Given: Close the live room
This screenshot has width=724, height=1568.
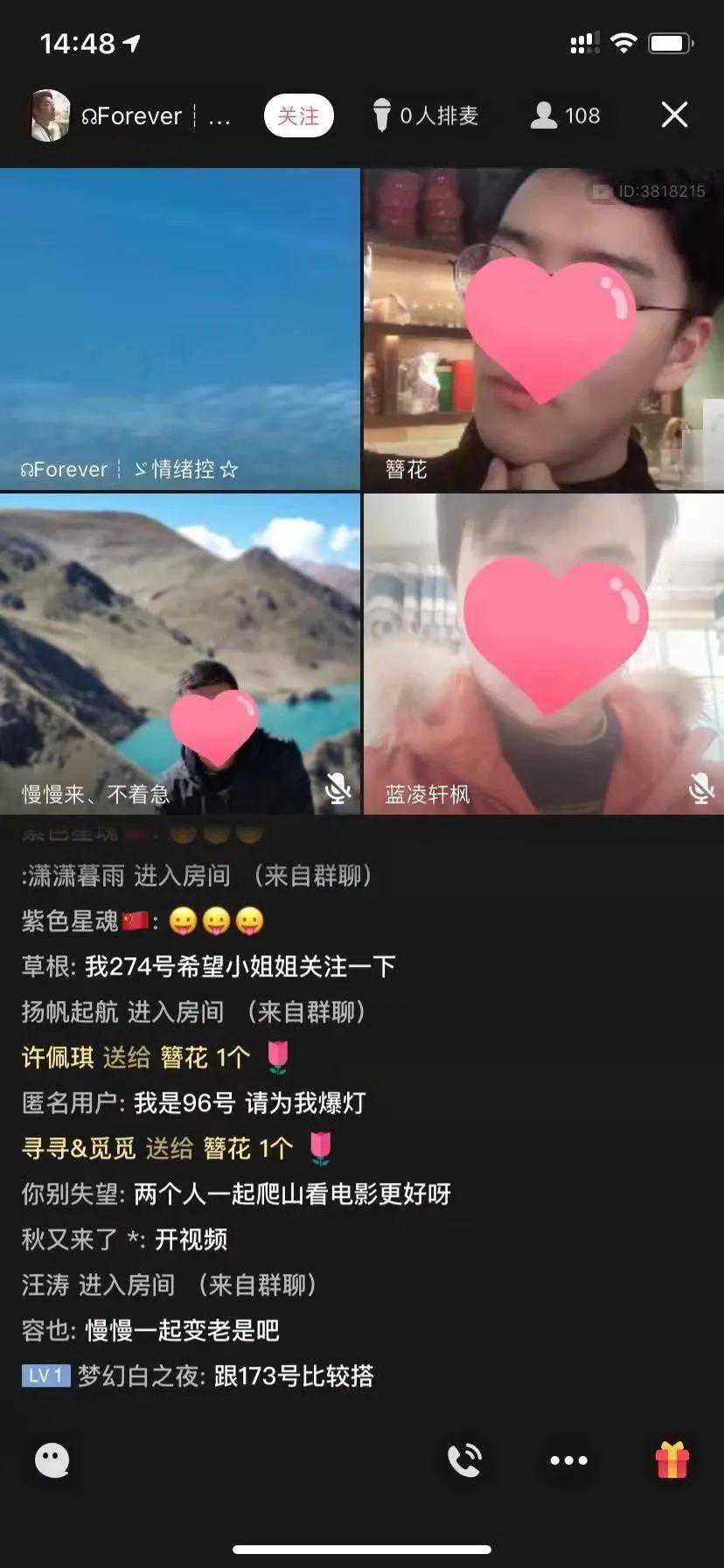Looking at the screenshot, I should [x=674, y=115].
